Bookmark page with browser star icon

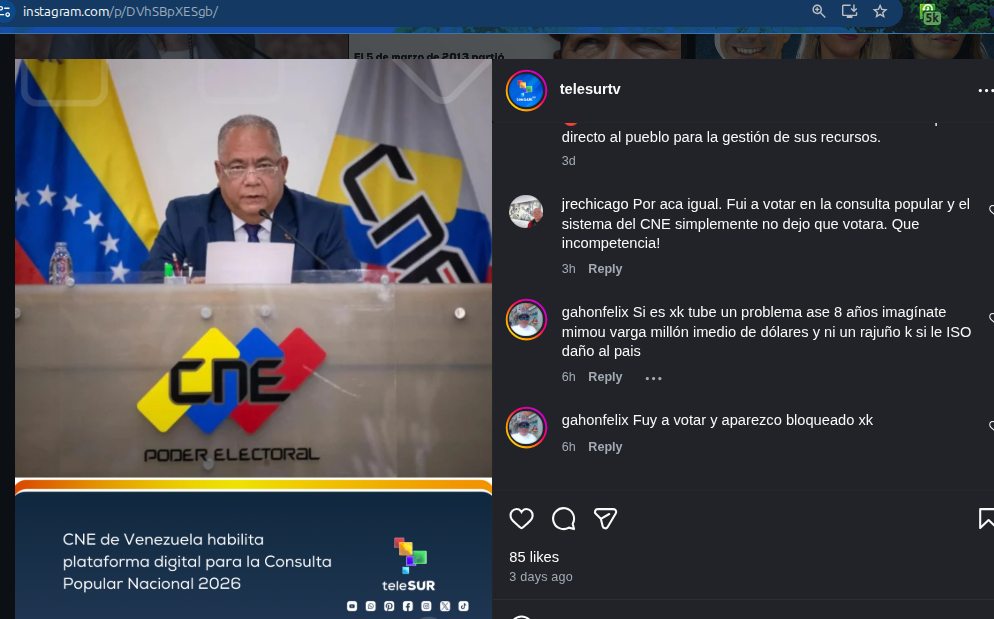point(880,11)
